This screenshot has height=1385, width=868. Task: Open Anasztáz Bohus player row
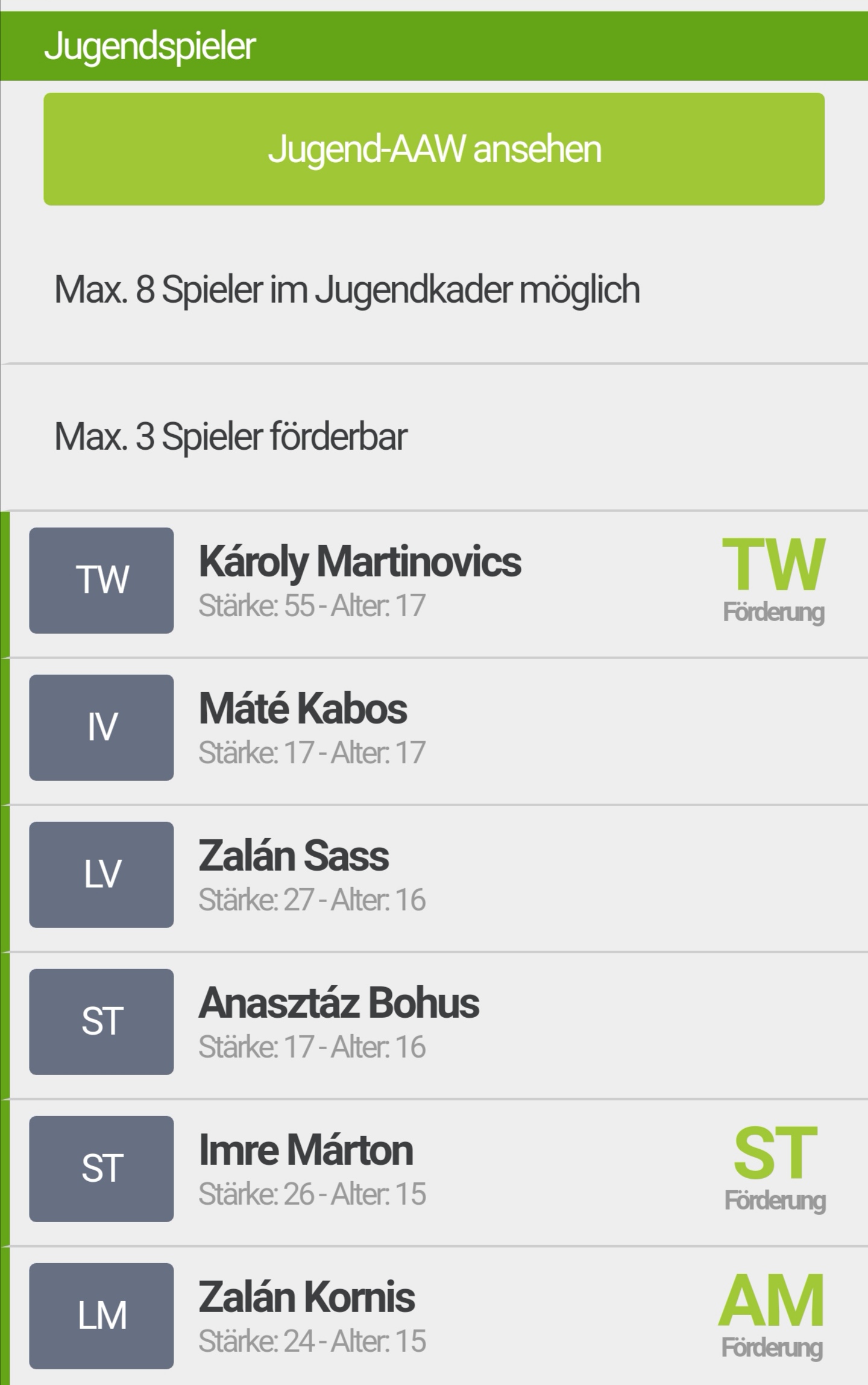(339, 1022)
